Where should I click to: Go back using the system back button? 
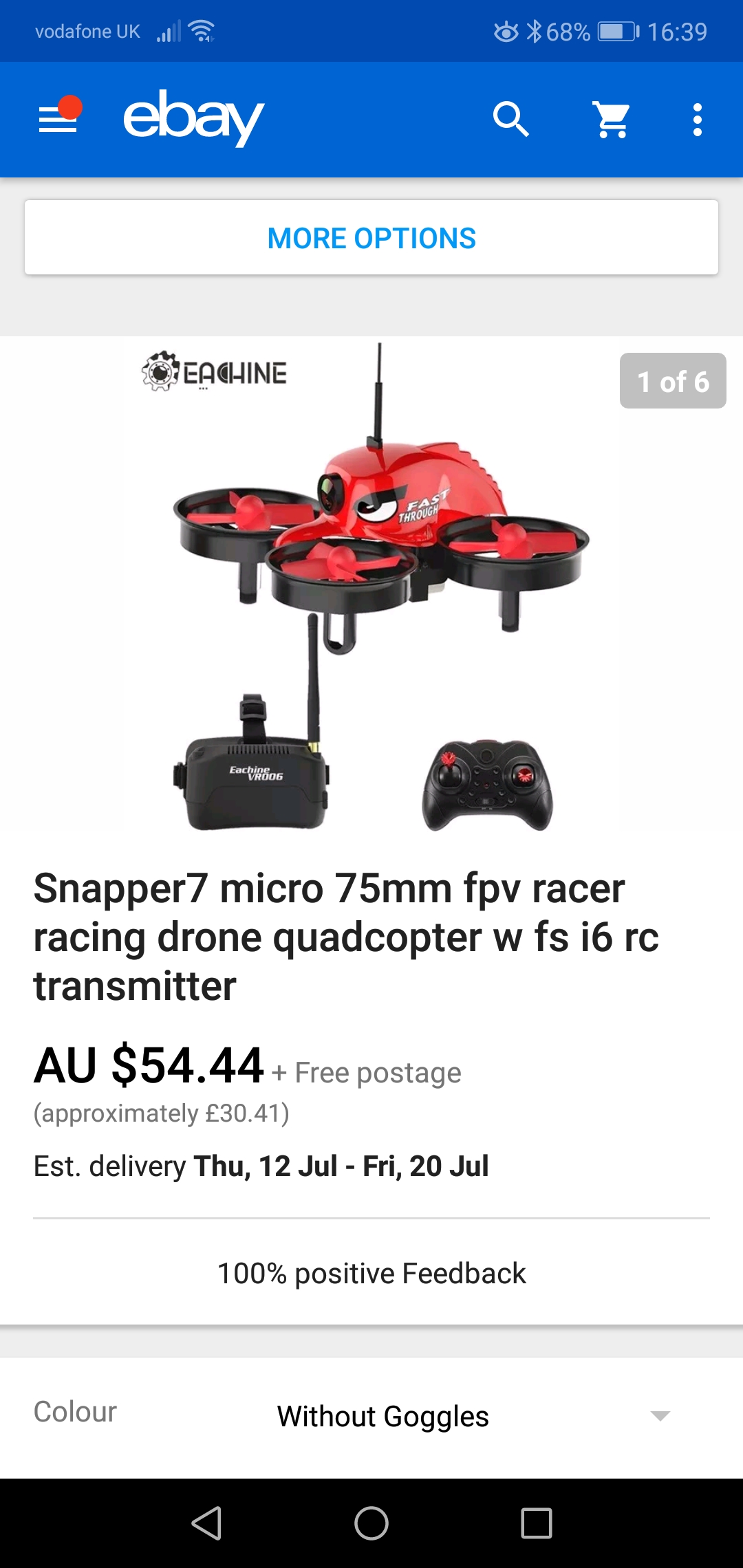[206, 1523]
